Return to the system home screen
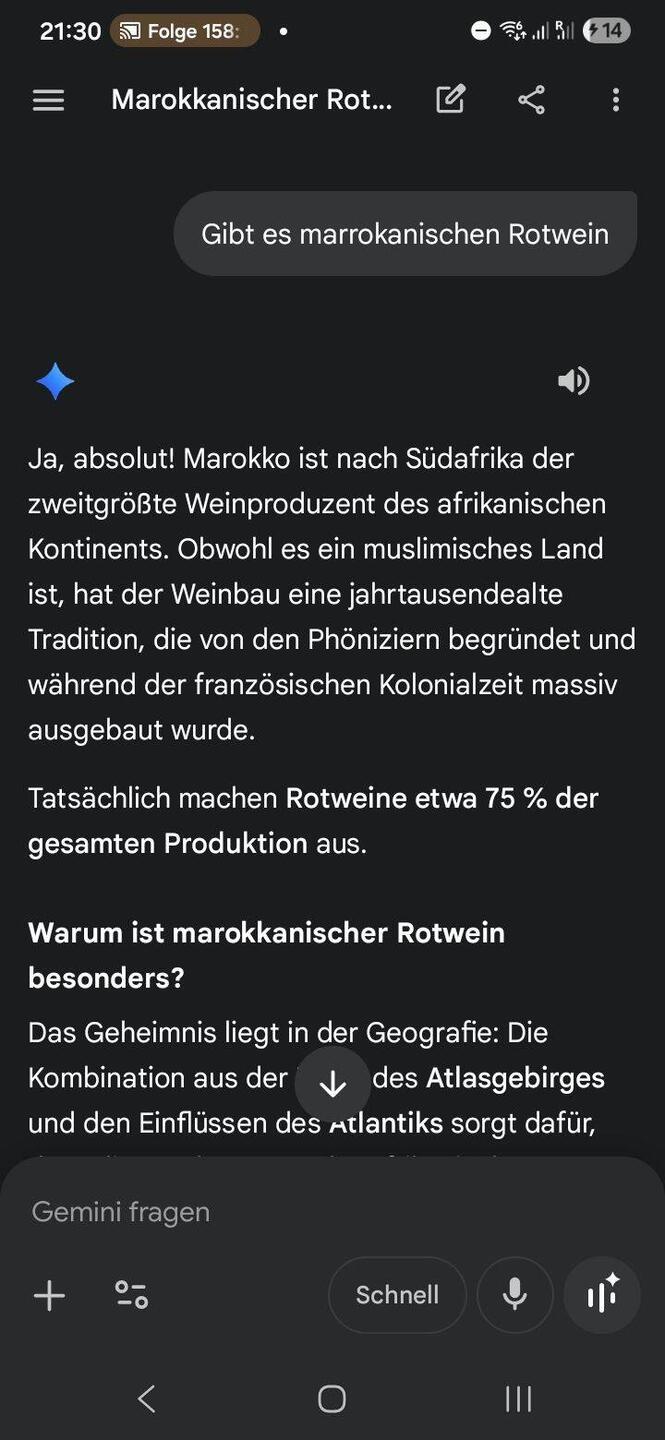 (332, 1398)
